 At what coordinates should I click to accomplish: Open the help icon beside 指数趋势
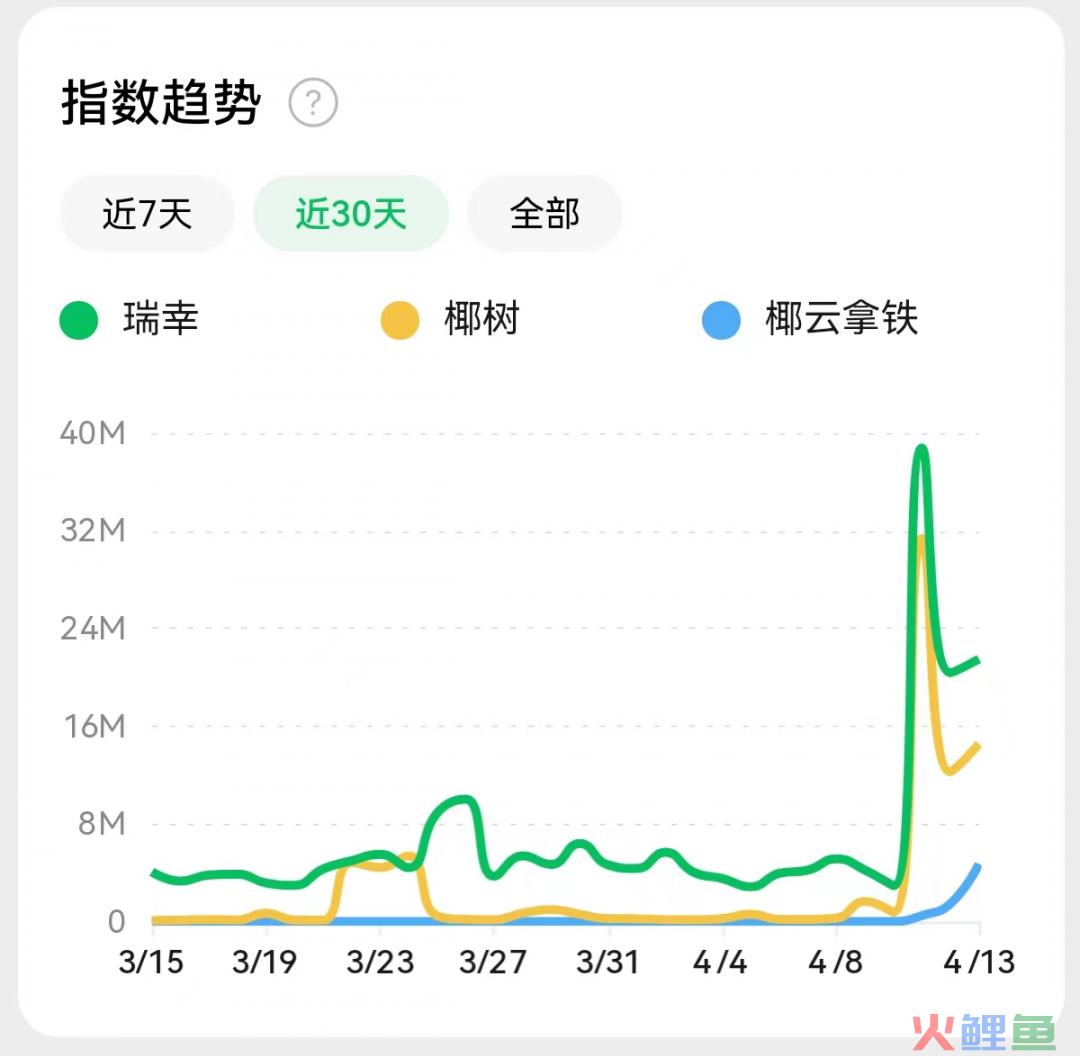point(313,103)
